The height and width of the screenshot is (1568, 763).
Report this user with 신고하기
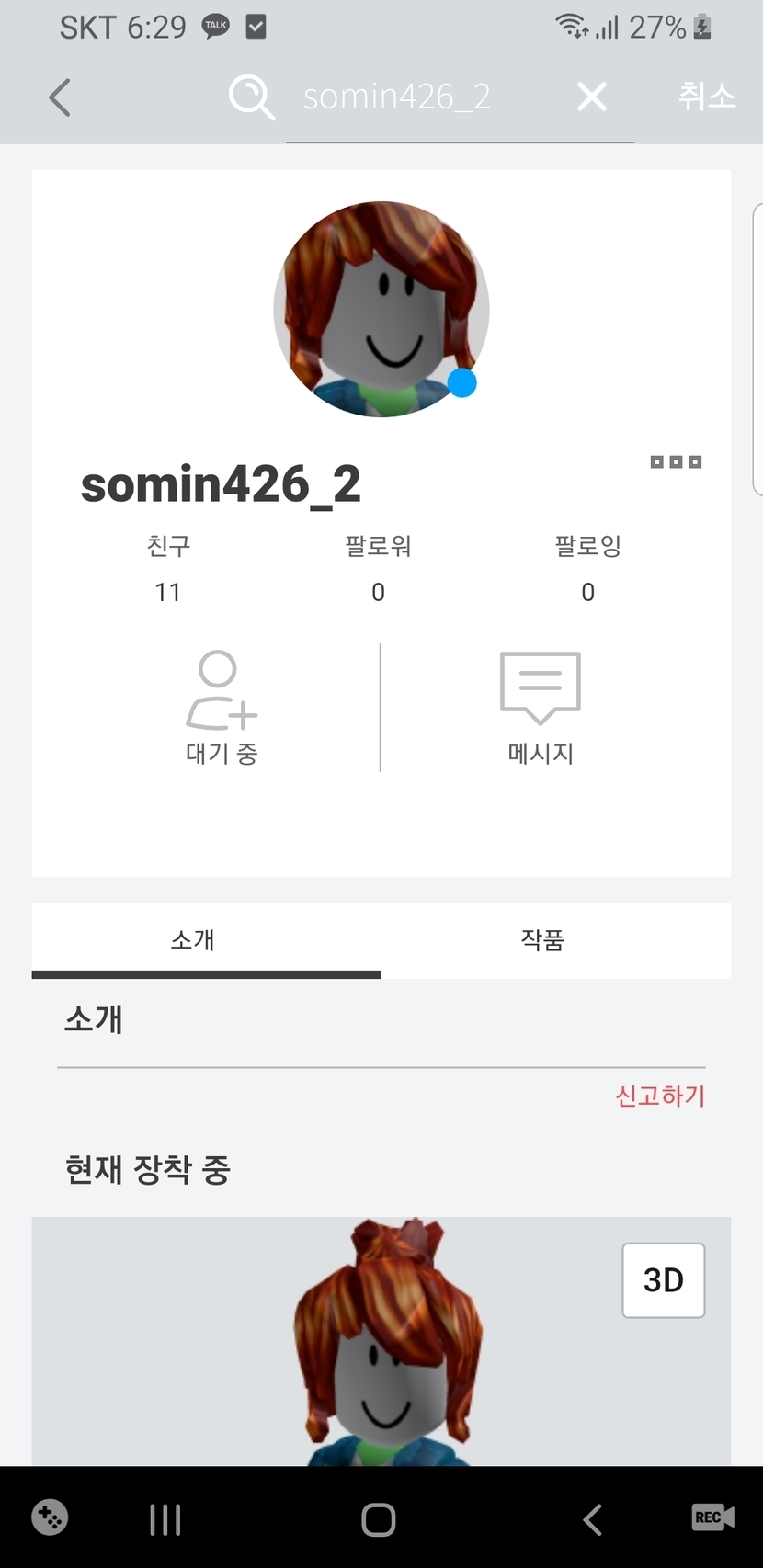click(660, 1096)
